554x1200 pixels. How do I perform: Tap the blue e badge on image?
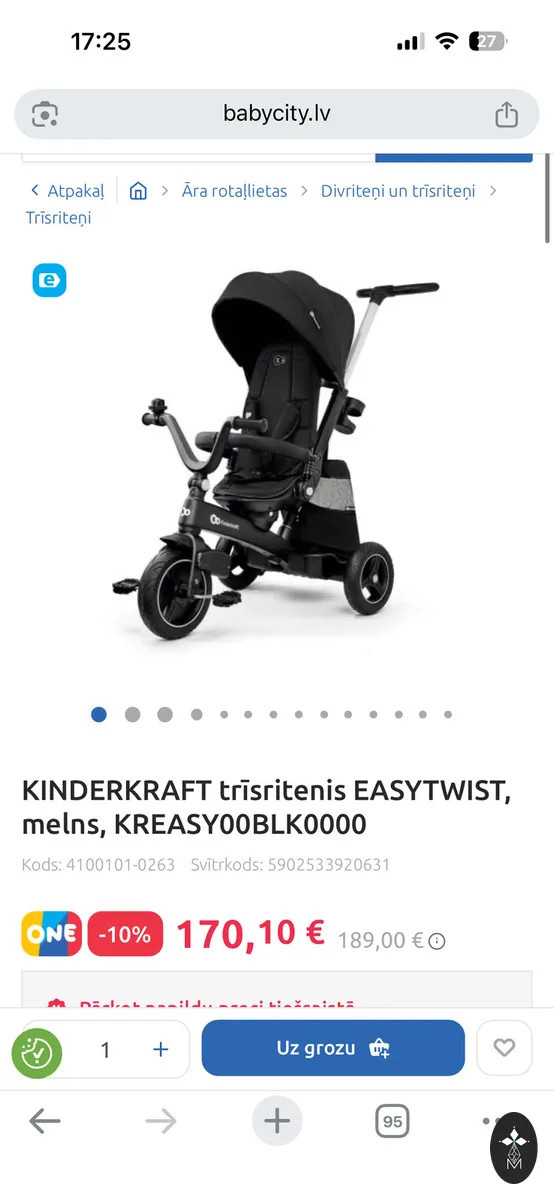click(49, 280)
